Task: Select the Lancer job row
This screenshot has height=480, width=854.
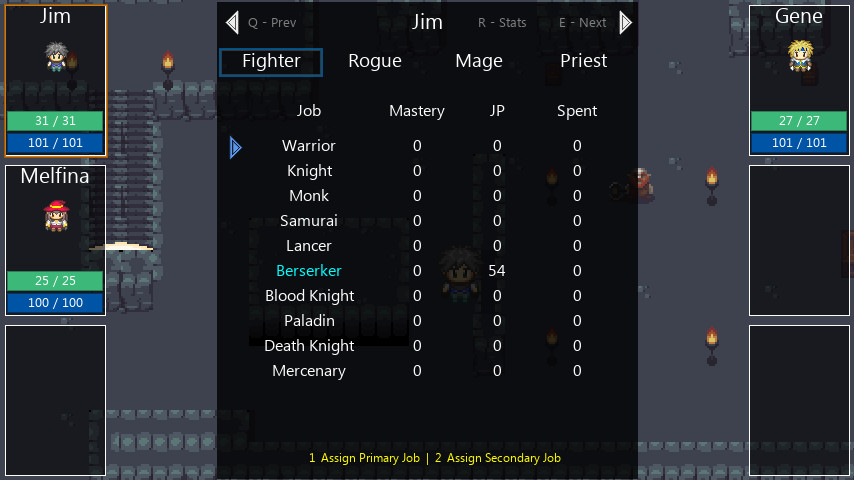Action: click(309, 246)
